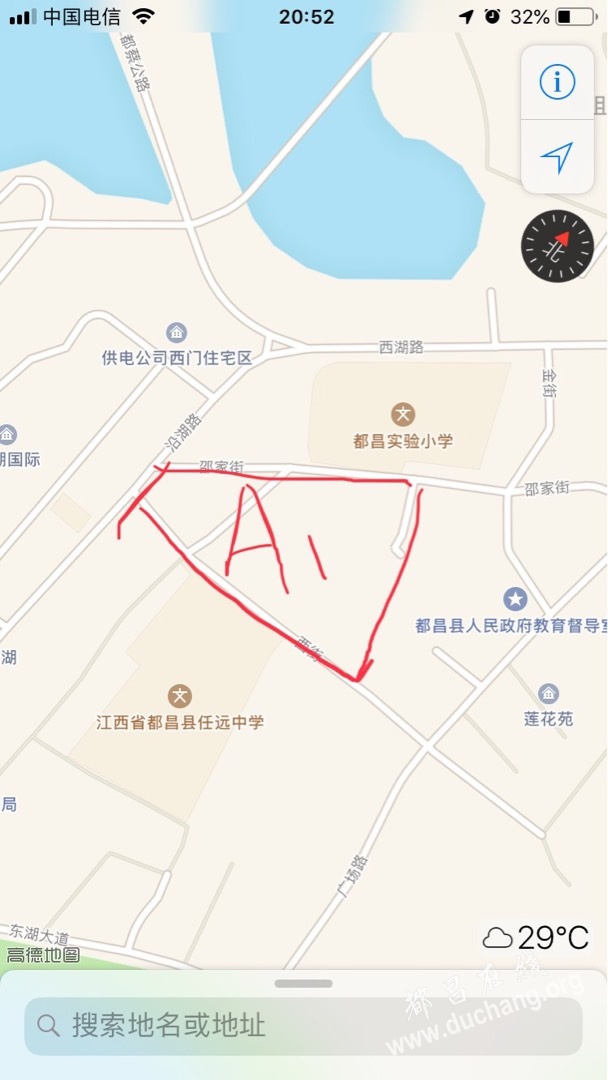The height and width of the screenshot is (1080, 608).
Task: Select the 莲花苑 place marker
Action: tap(548, 694)
